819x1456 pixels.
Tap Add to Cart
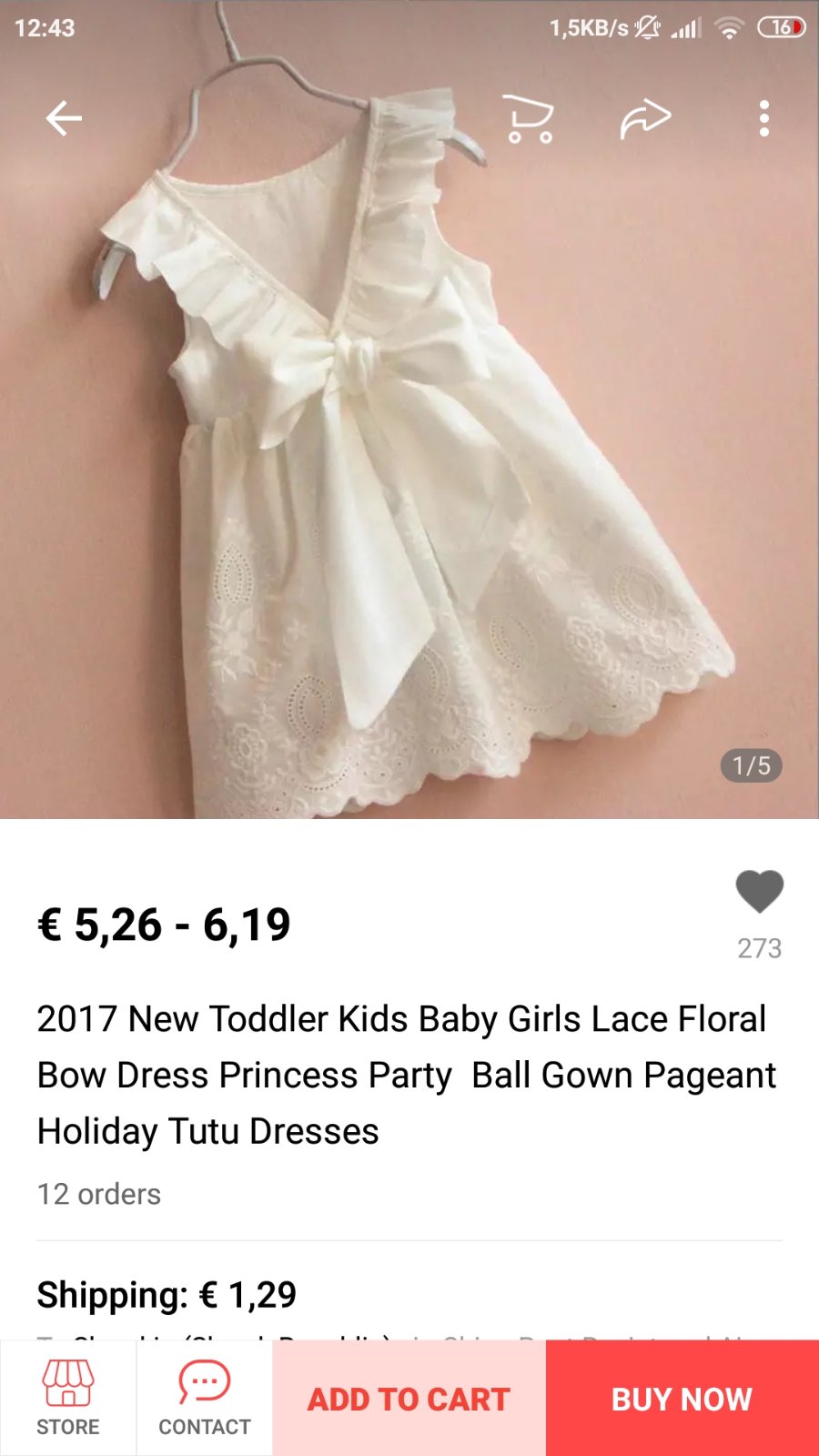[409, 1398]
